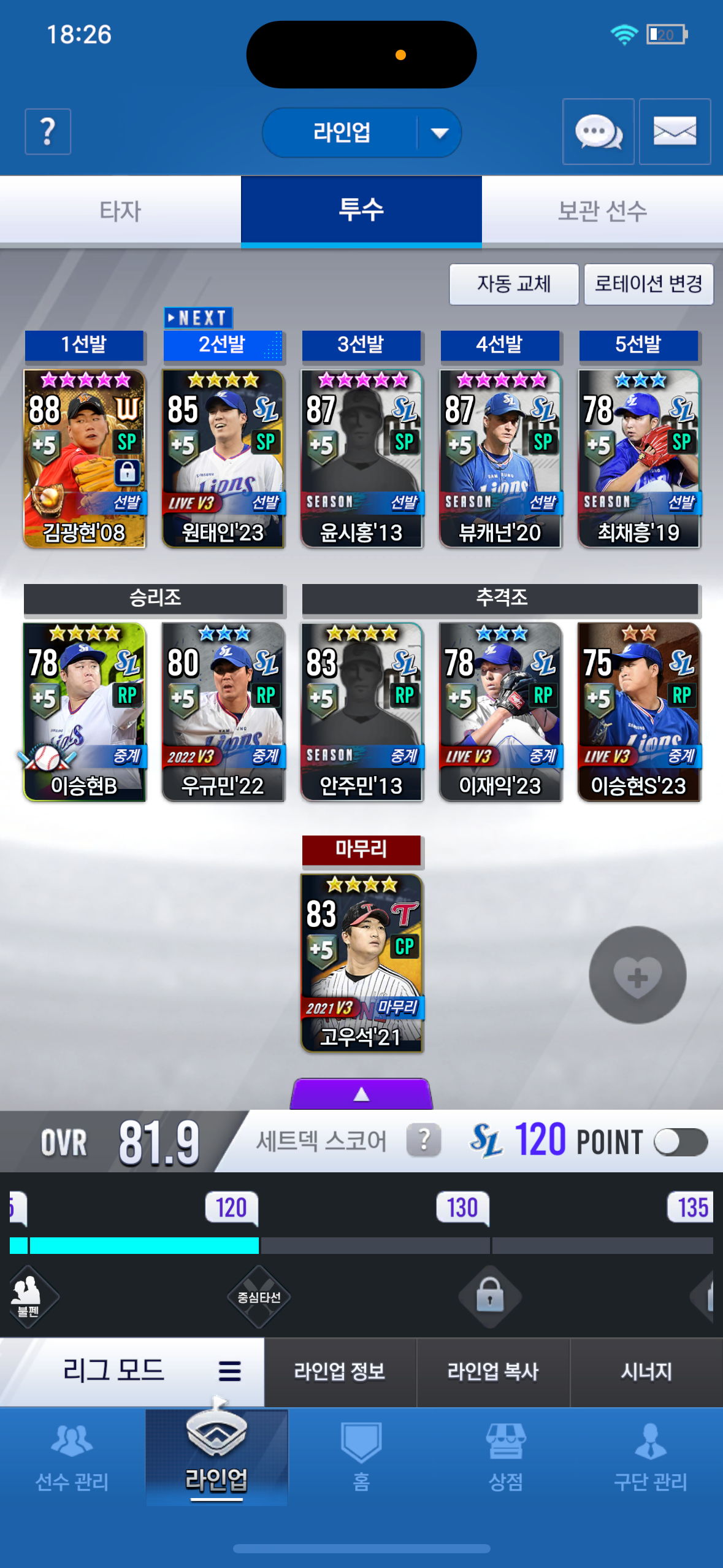Select closer card 고우석'21
The height and width of the screenshot is (1568, 723).
[x=361, y=963]
